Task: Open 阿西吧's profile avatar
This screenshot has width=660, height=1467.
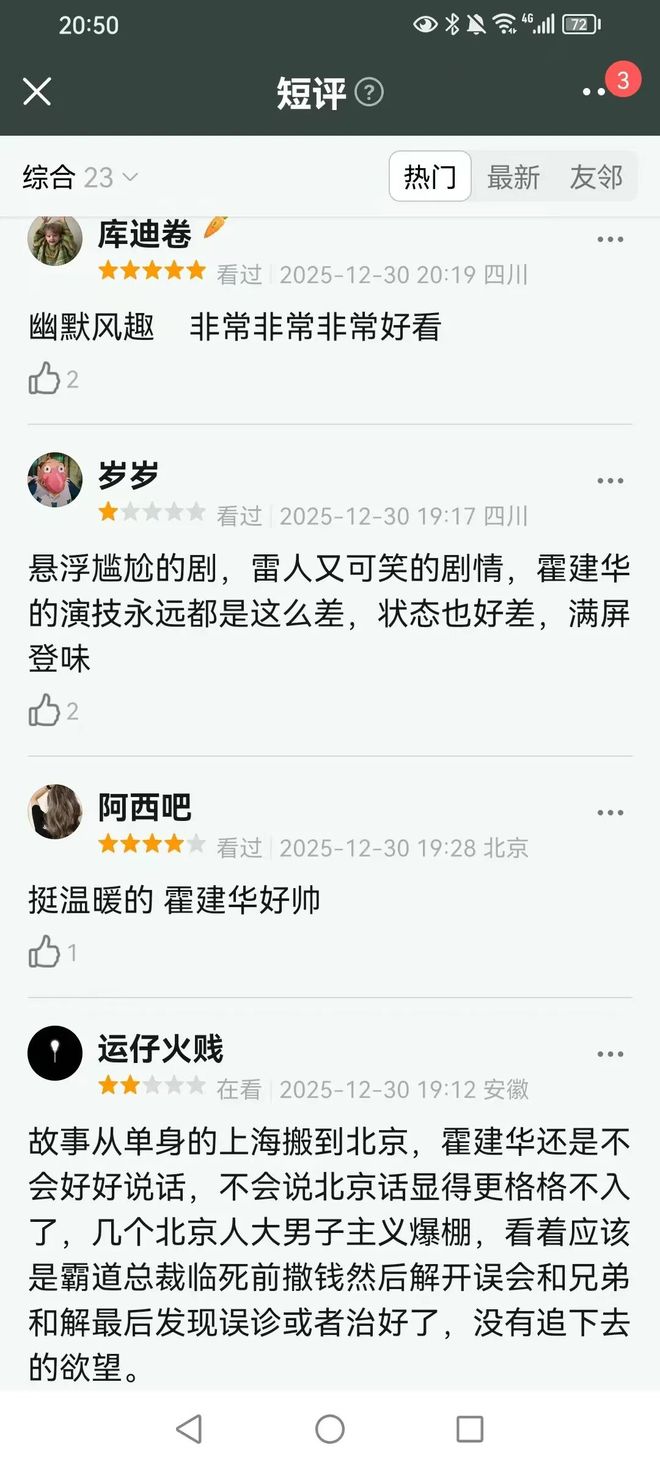Action: [x=55, y=811]
